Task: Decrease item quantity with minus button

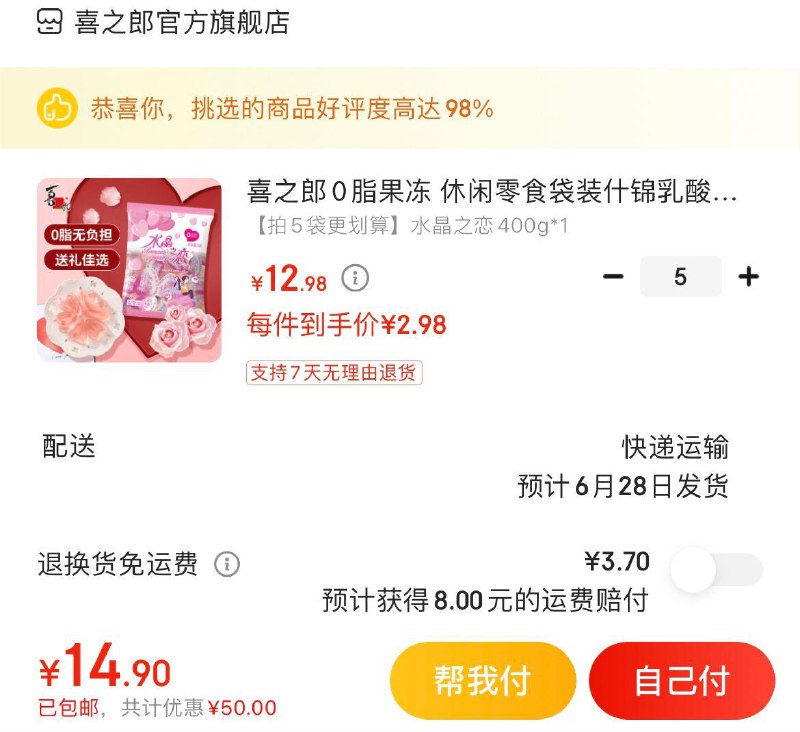Action: click(x=613, y=277)
